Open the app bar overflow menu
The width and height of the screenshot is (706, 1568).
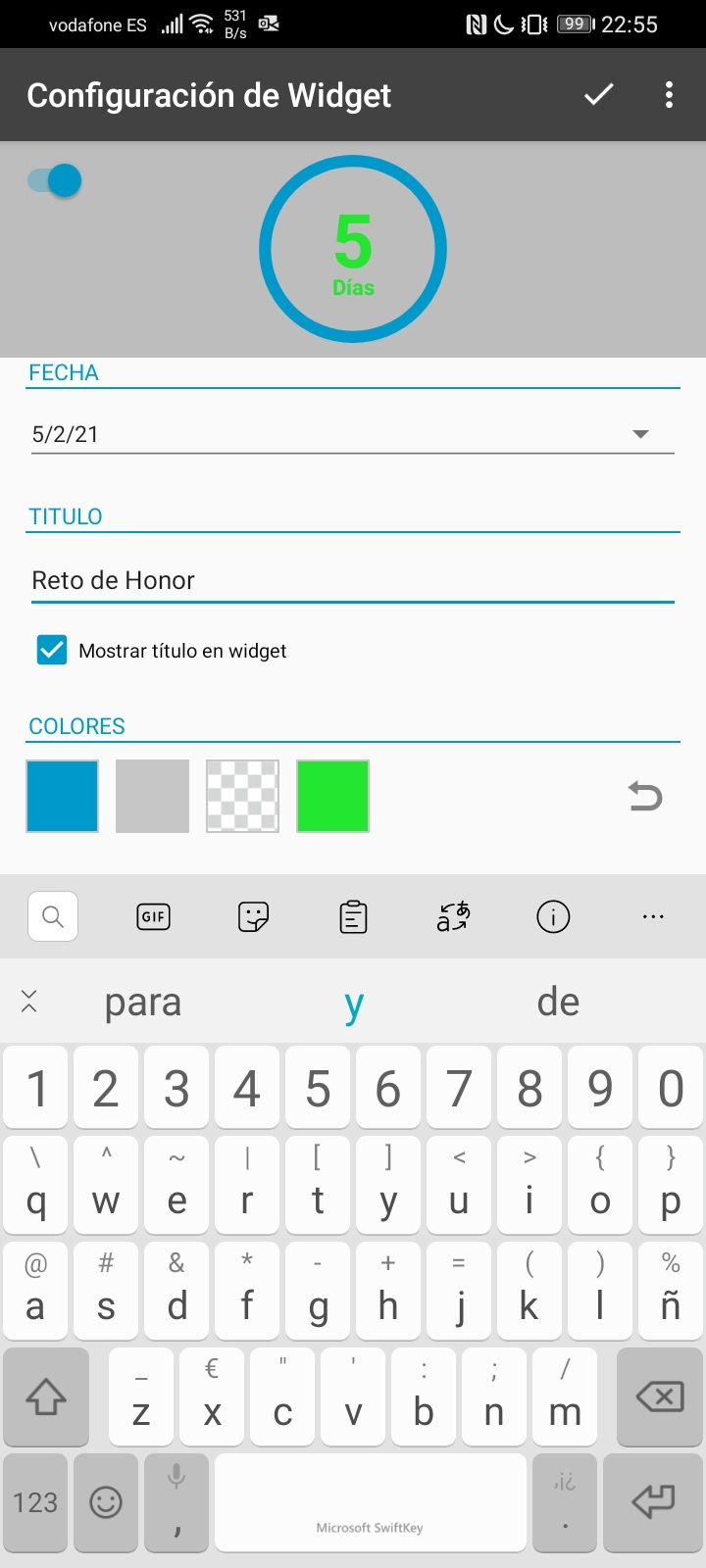click(x=670, y=94)
